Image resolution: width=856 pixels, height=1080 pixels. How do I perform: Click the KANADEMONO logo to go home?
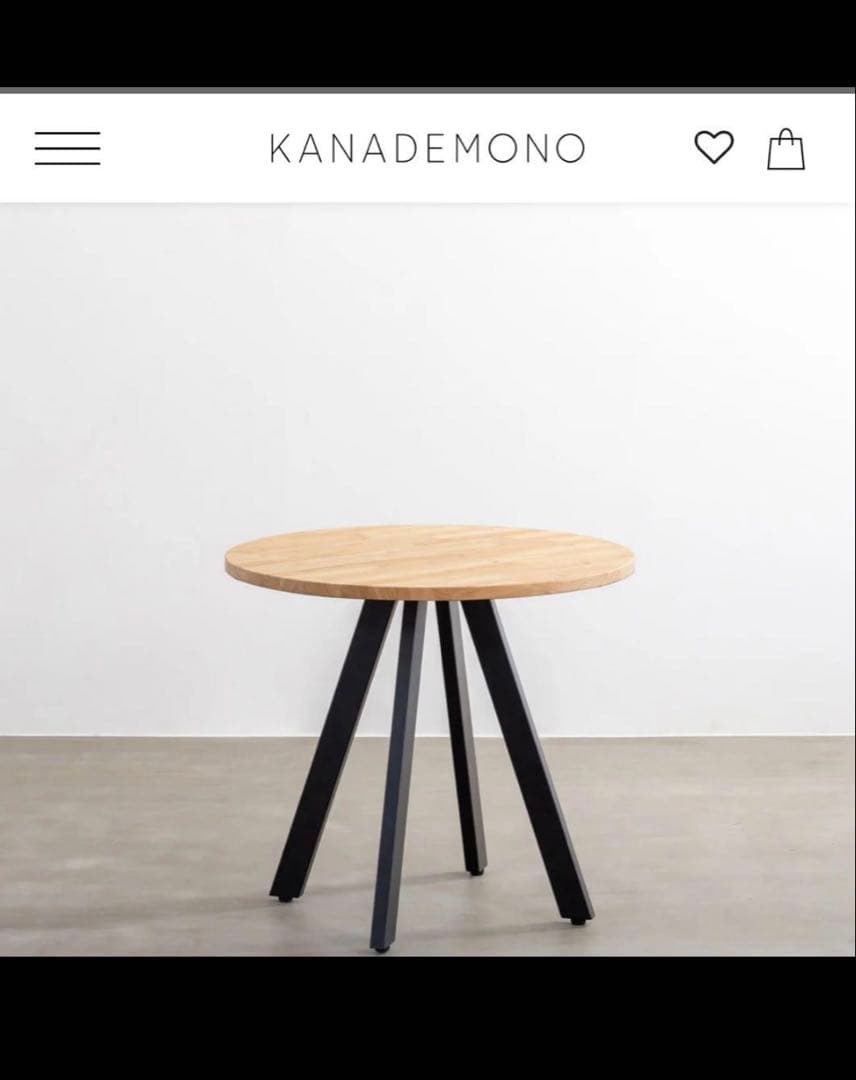(x=427, y=148)
